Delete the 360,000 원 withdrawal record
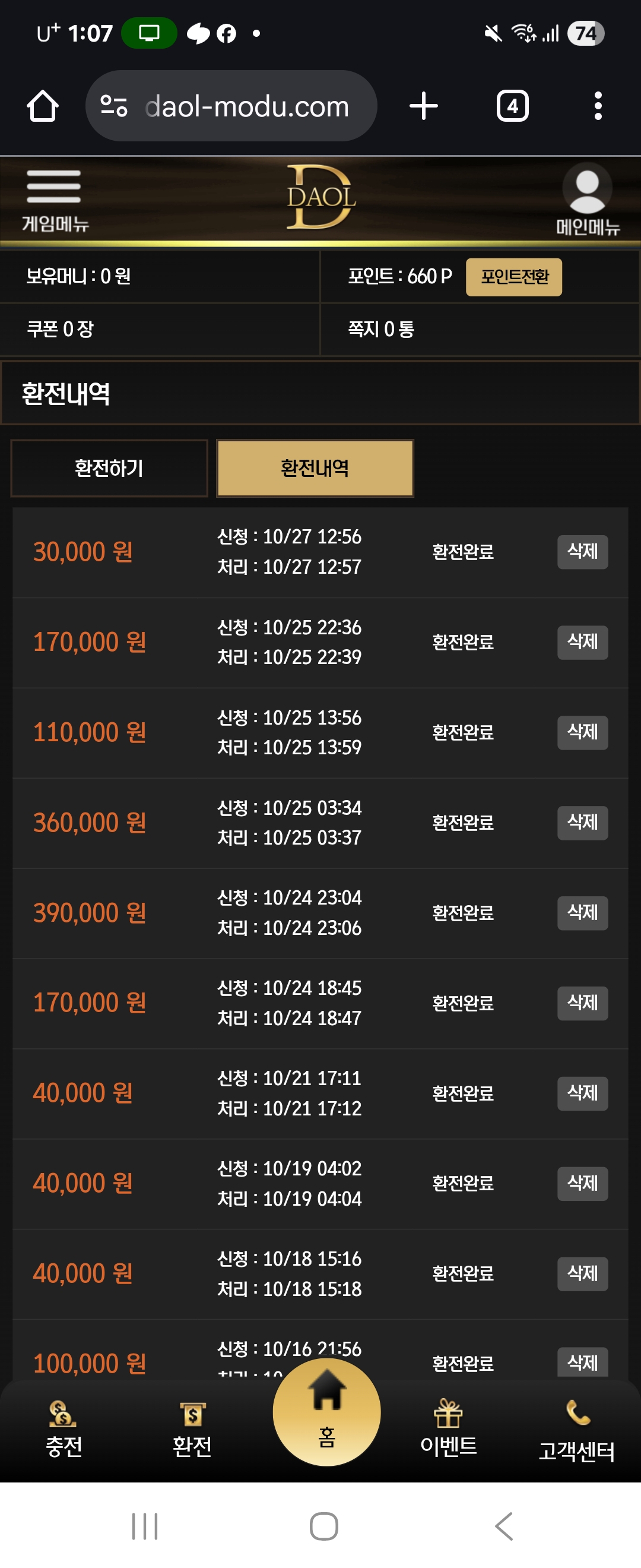This screenshot has height=1568, width=641. [x=582, y=823]
